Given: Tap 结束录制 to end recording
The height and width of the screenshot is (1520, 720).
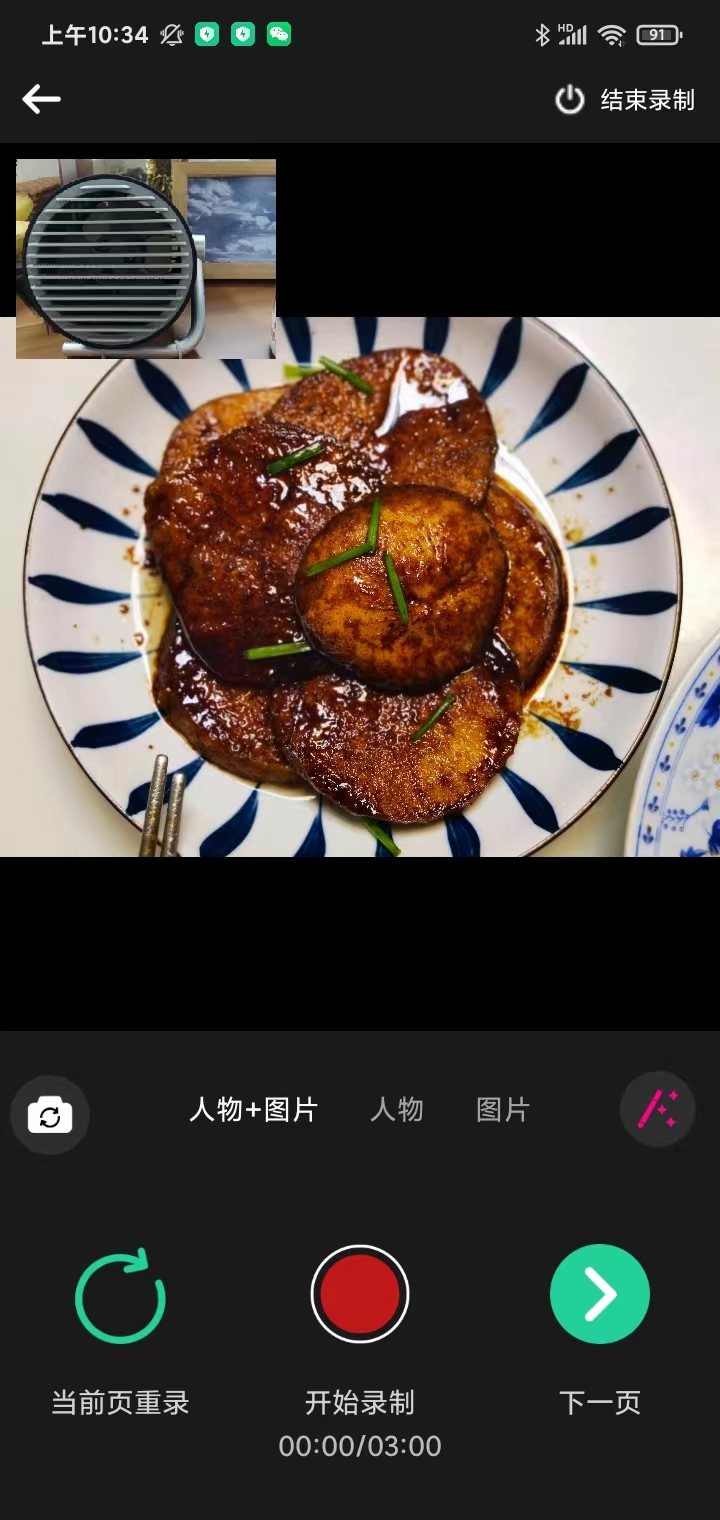Looking at the screenshot, I should [626, 100].
